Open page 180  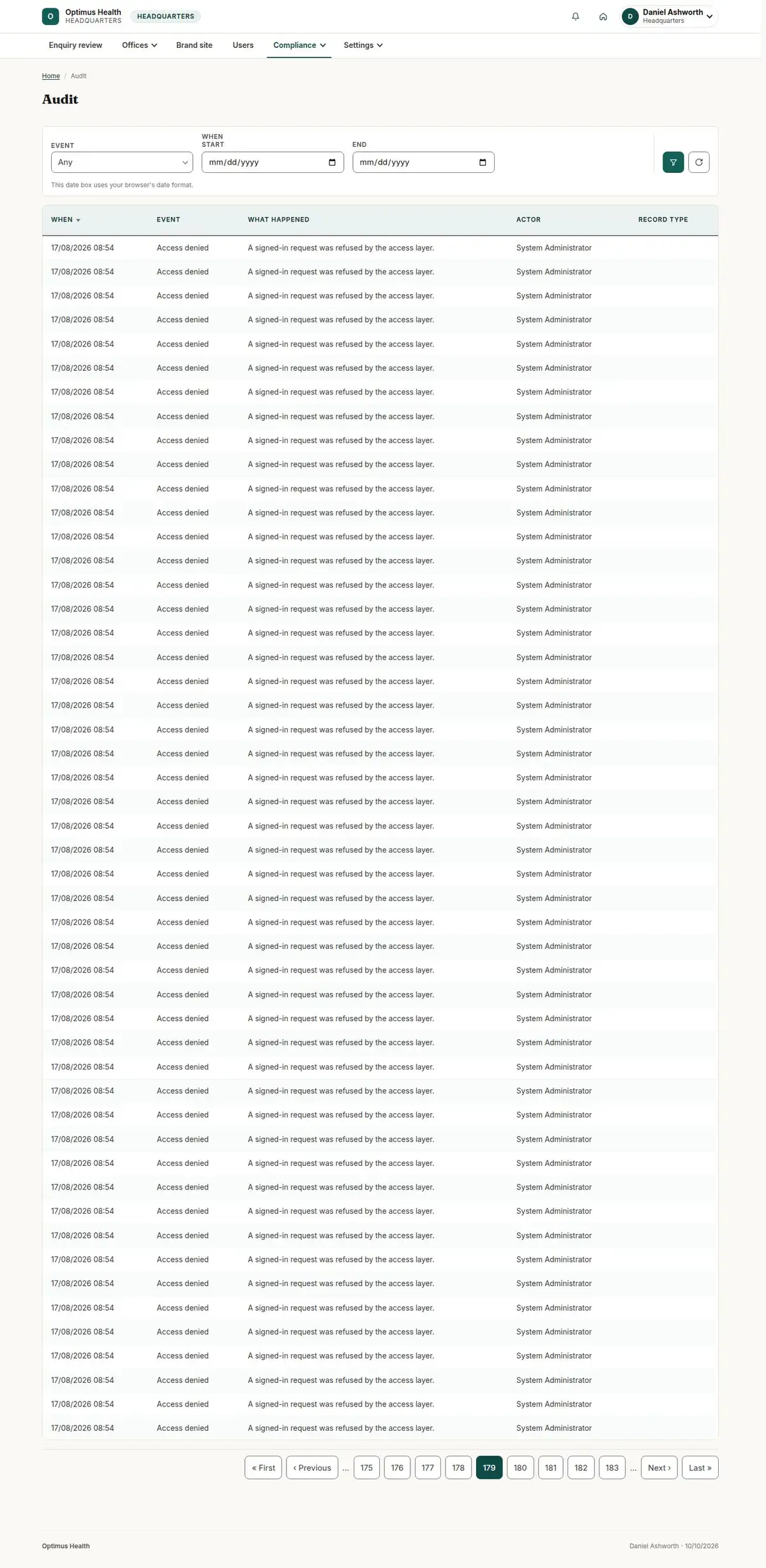(x=520, y=1468)
